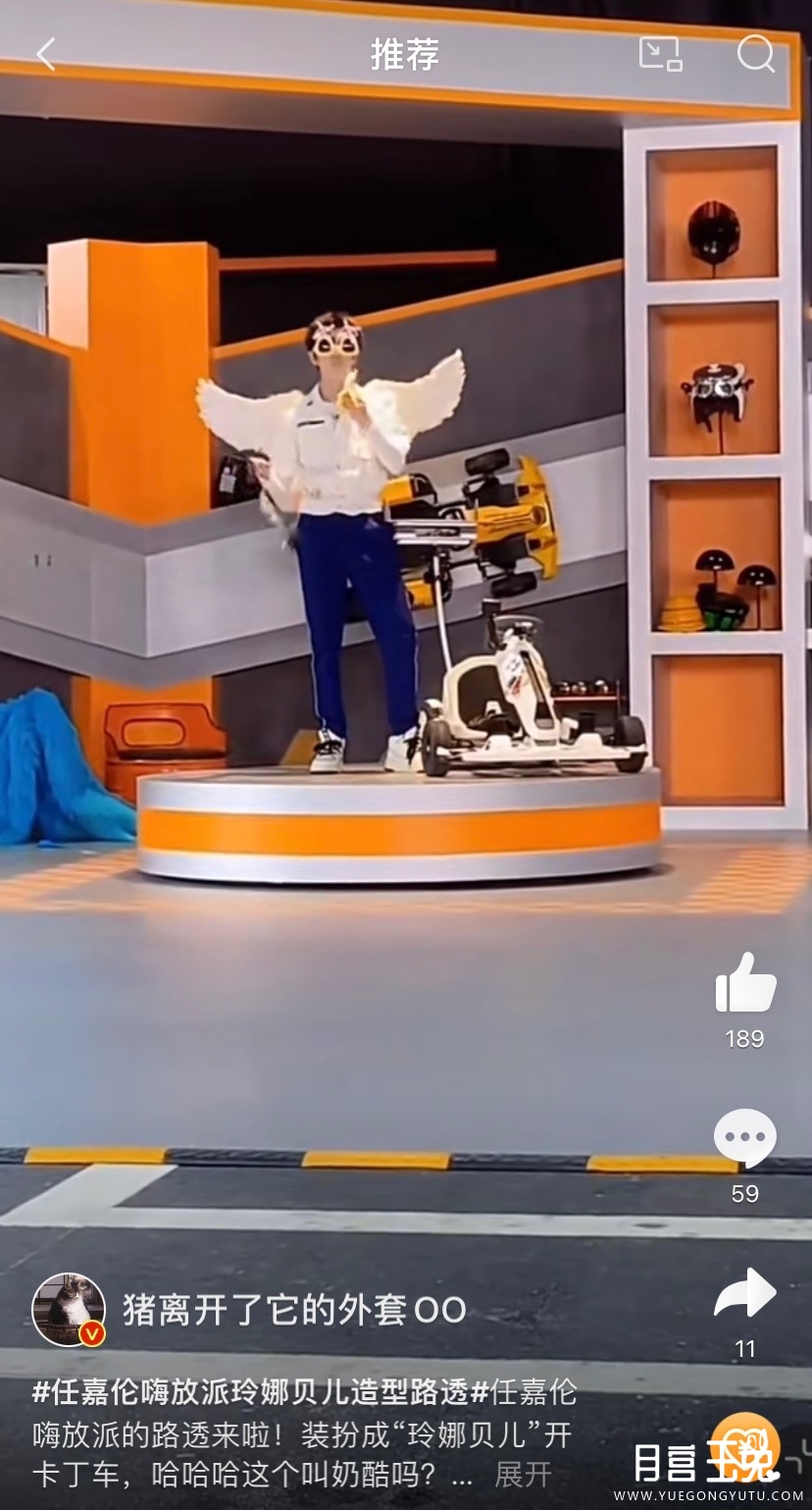This screenshot has width=812, height=1510.
Task: Open the comments
Action: [x=745, y=1138]
